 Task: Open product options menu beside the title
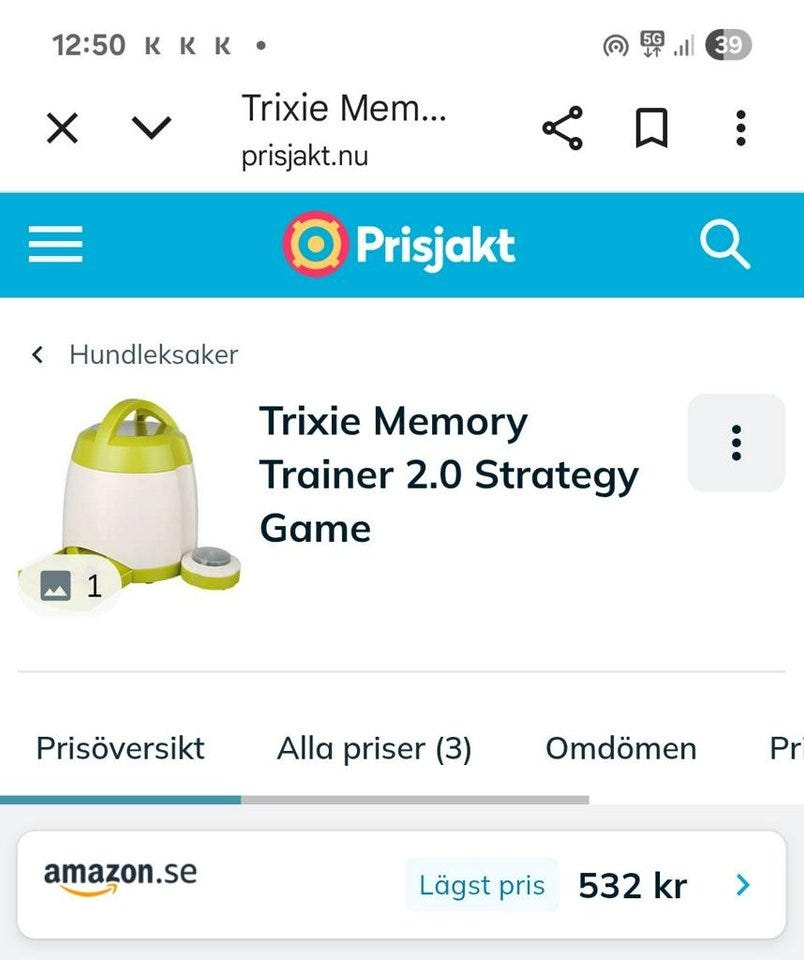point(736,442)
